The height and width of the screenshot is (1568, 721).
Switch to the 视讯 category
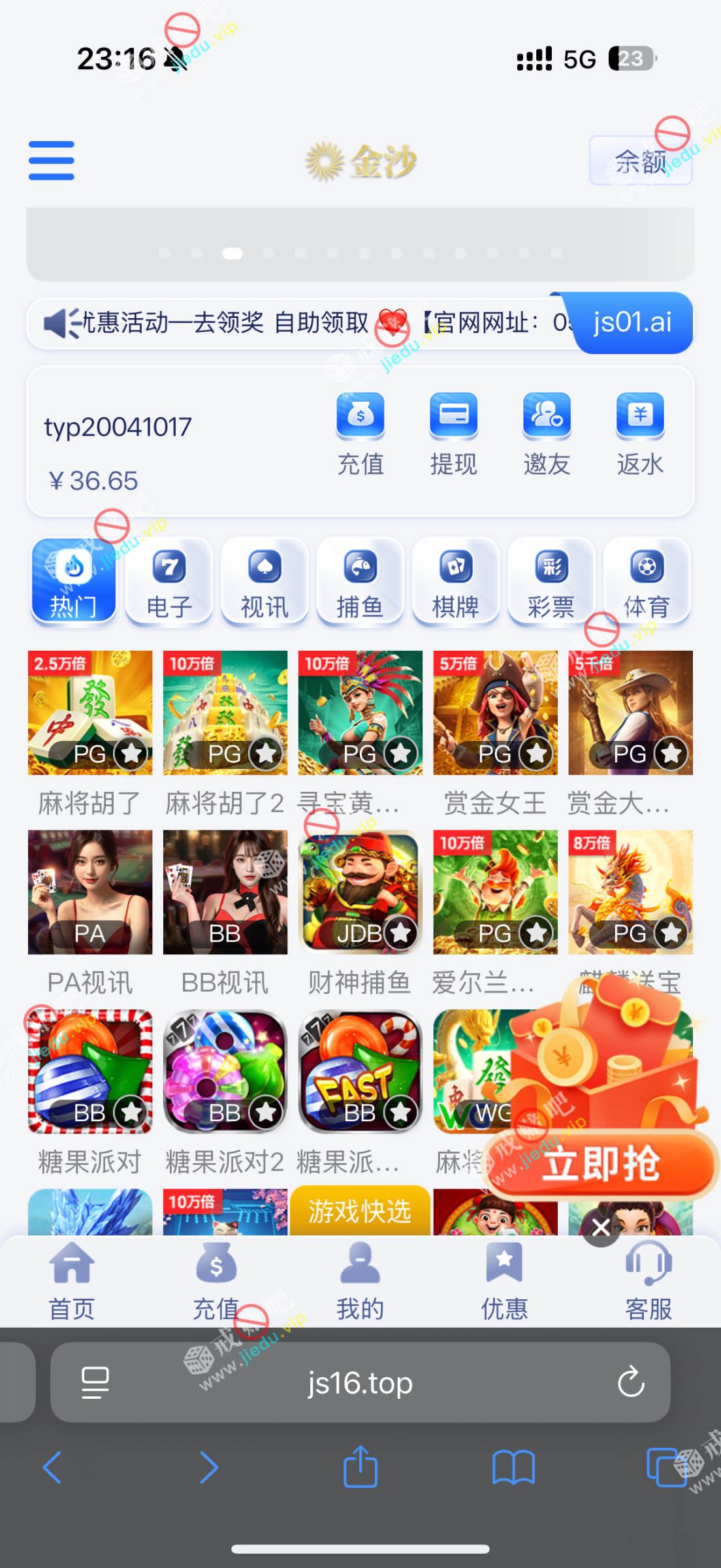click(x=264, y=581)
